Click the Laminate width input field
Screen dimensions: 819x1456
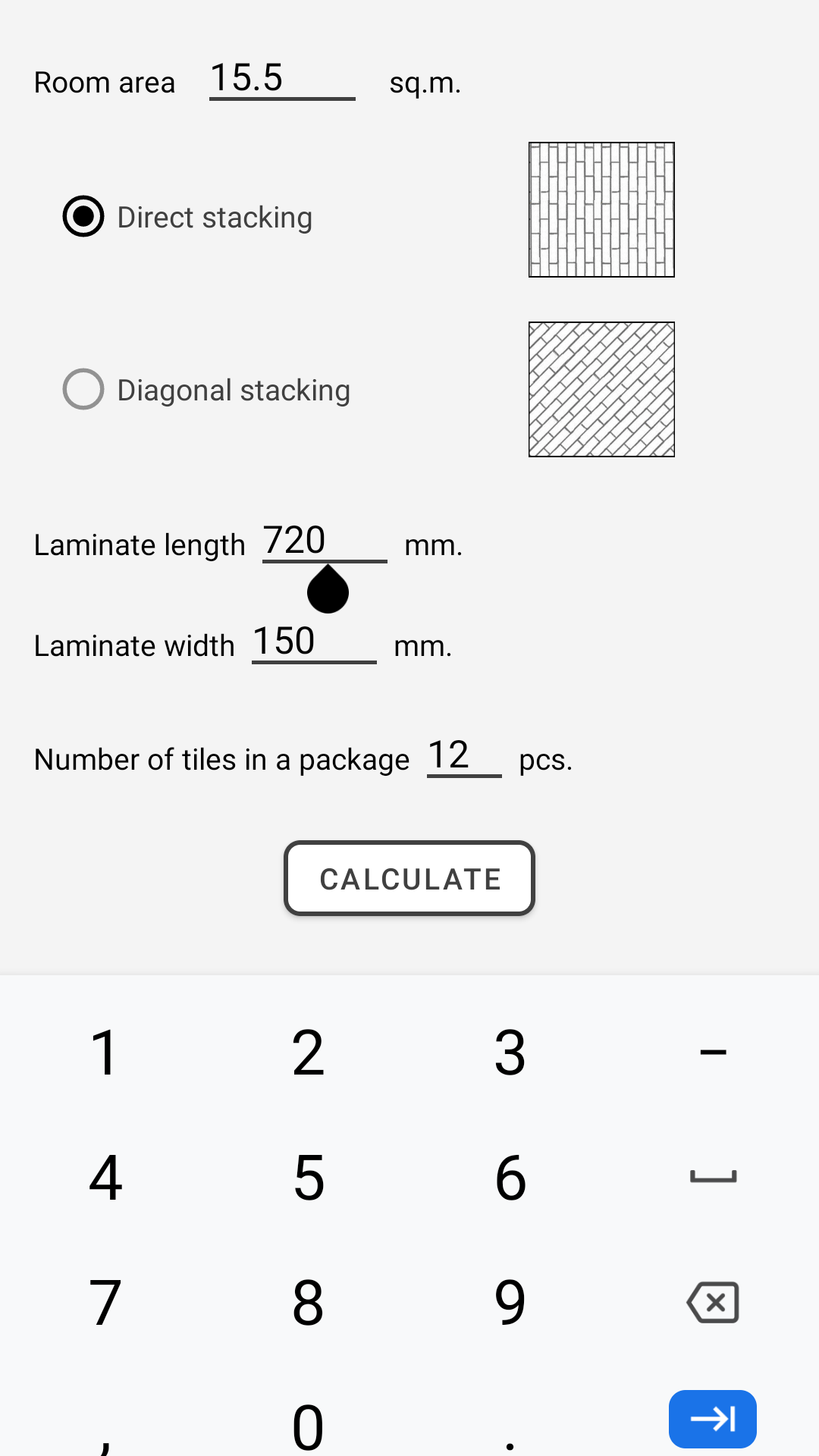(x=312, y=645)
